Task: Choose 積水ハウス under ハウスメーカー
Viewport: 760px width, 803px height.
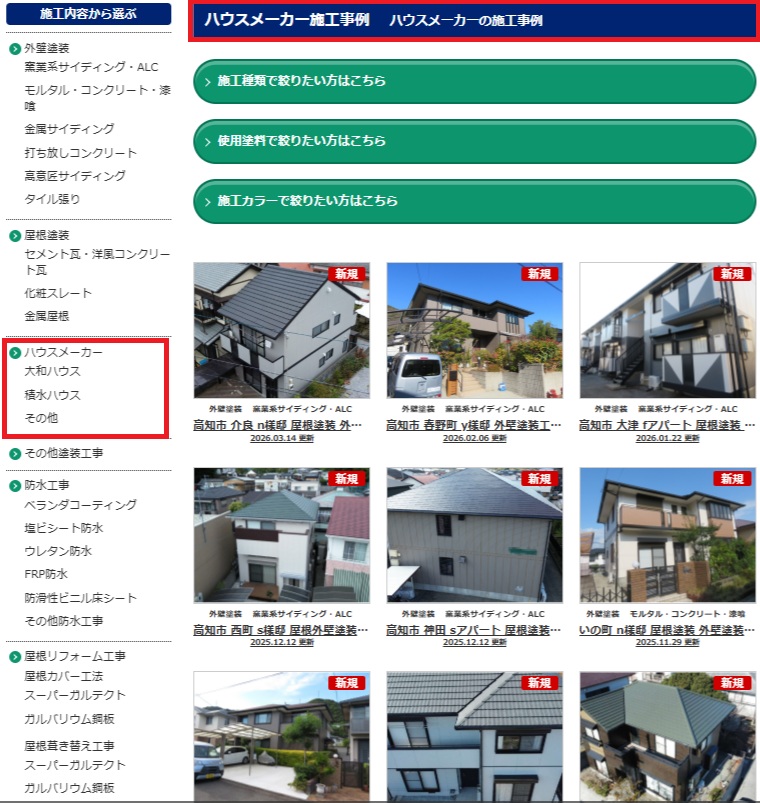Action: [x=52, y=395]
